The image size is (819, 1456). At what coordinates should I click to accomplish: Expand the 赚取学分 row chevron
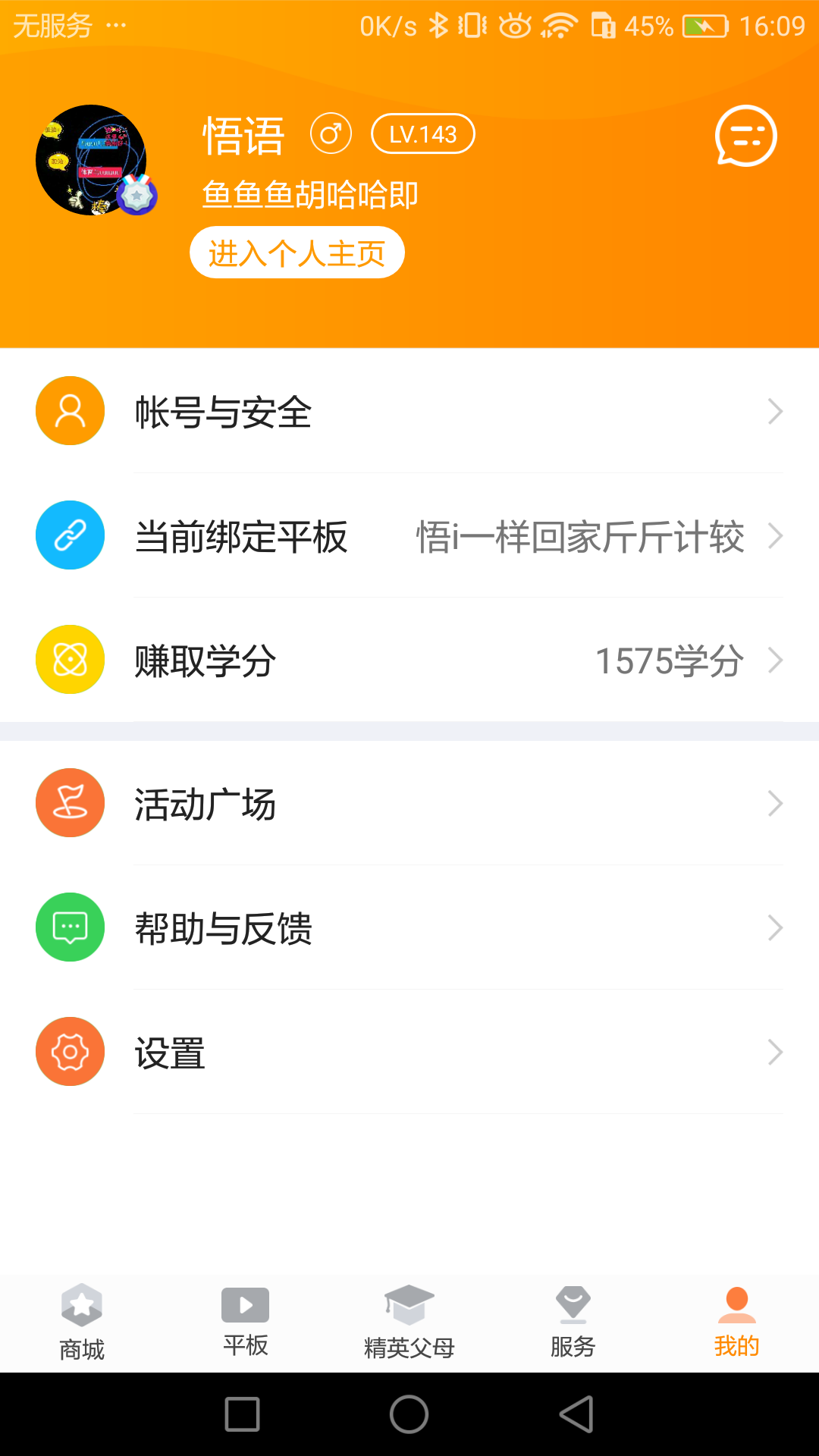pos(774,659)
